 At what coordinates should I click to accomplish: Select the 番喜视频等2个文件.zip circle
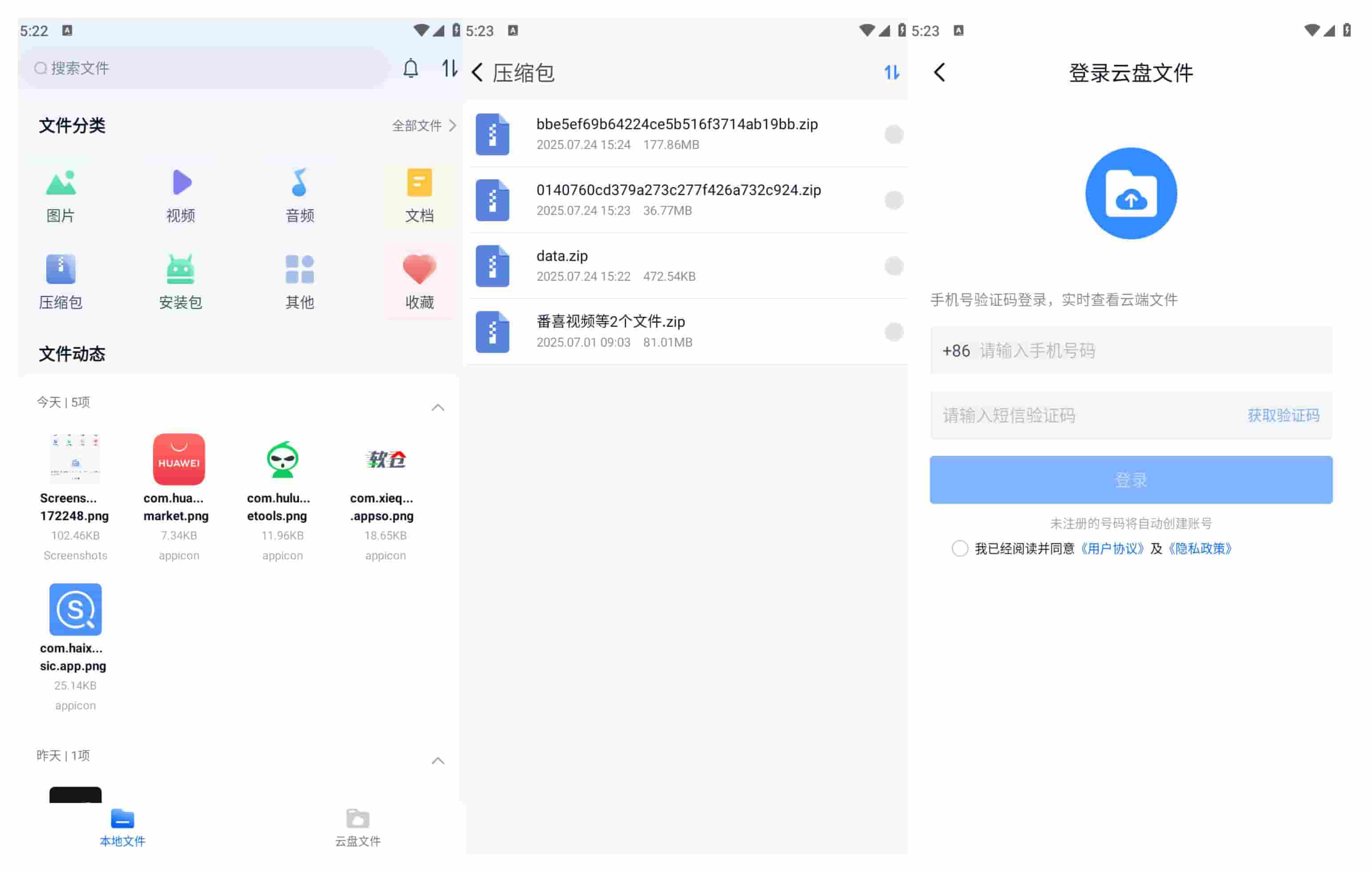893,332
